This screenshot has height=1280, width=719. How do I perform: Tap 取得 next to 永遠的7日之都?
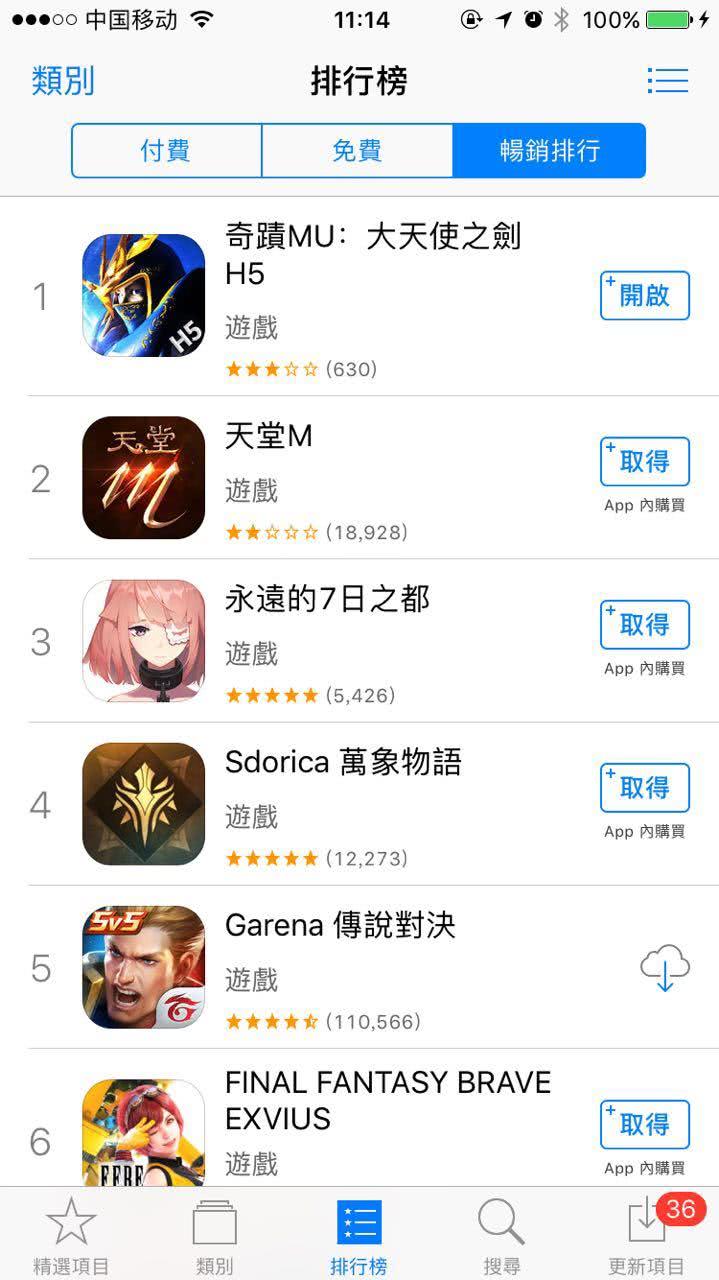point(644,625)
